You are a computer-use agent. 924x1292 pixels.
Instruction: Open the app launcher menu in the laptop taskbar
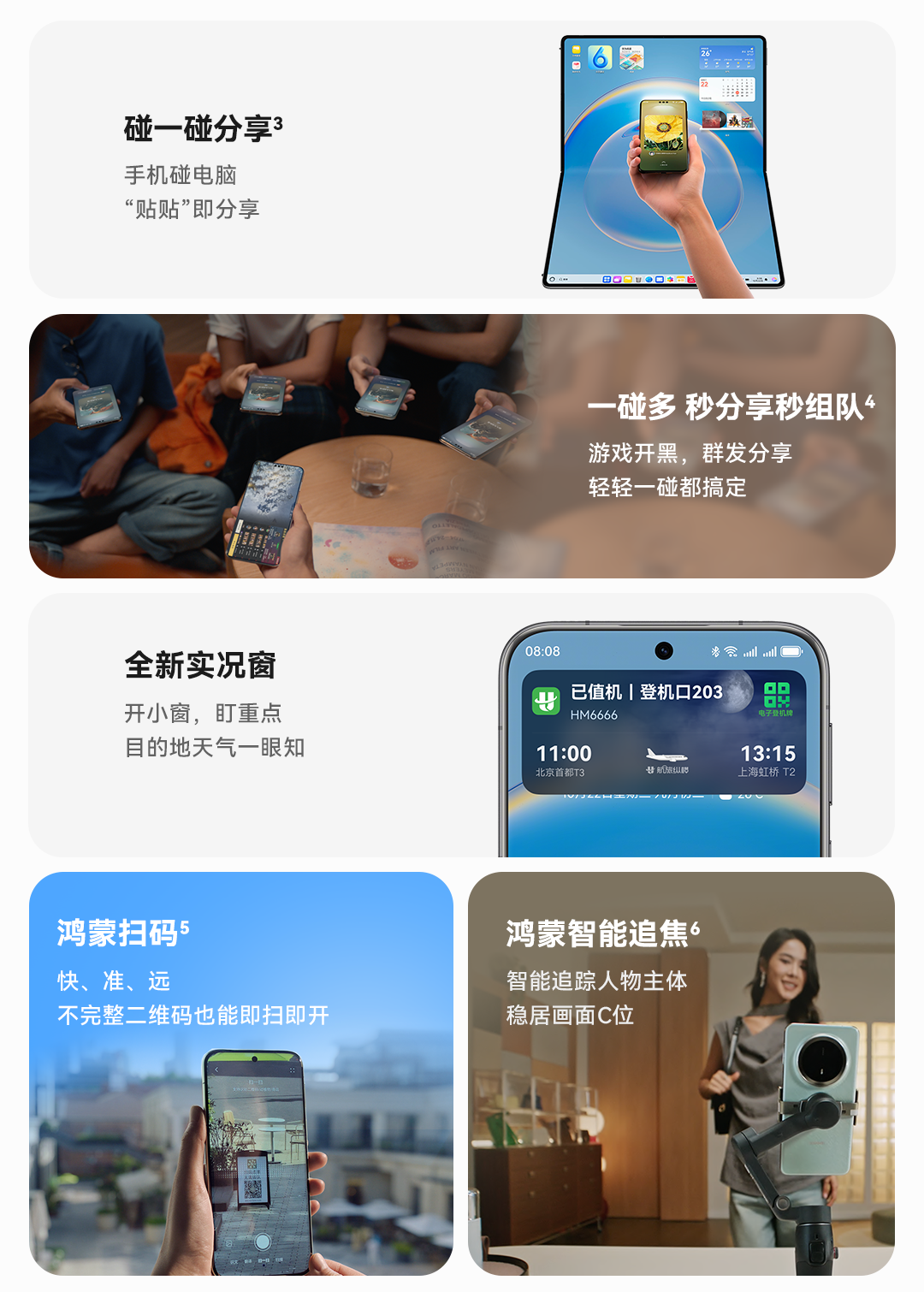(605, 278)
